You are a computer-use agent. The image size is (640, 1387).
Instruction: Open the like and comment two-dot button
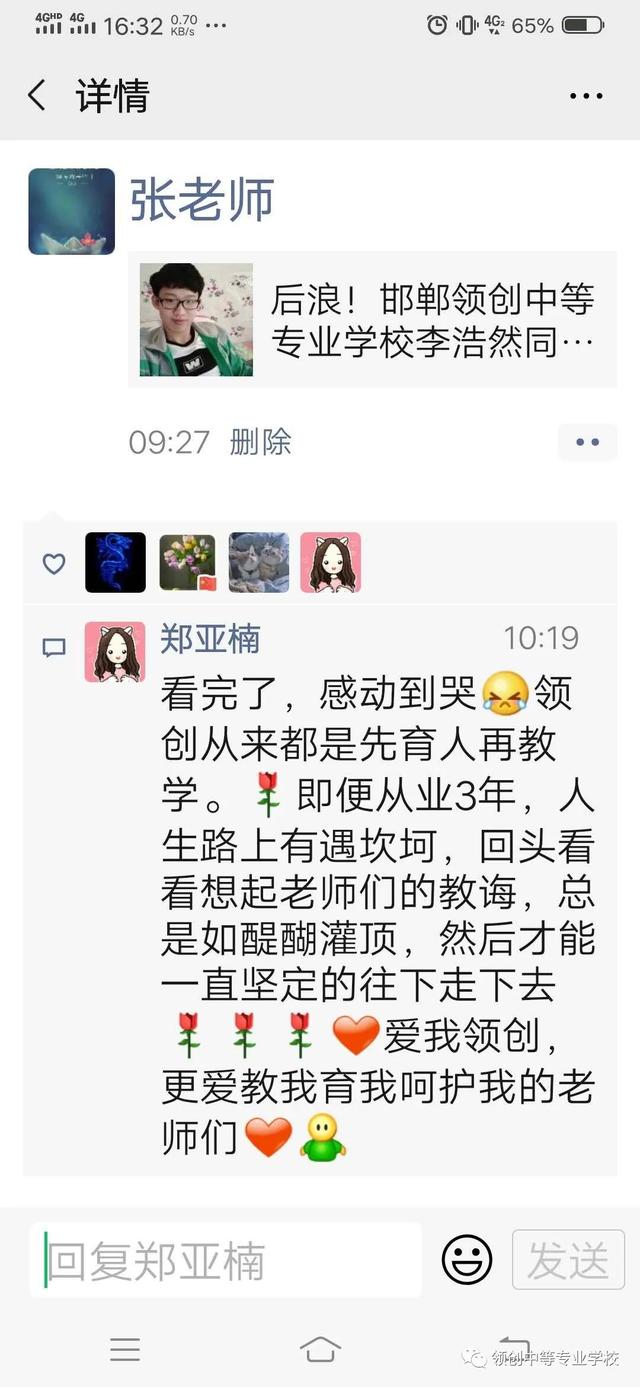[x=587, y=442]
